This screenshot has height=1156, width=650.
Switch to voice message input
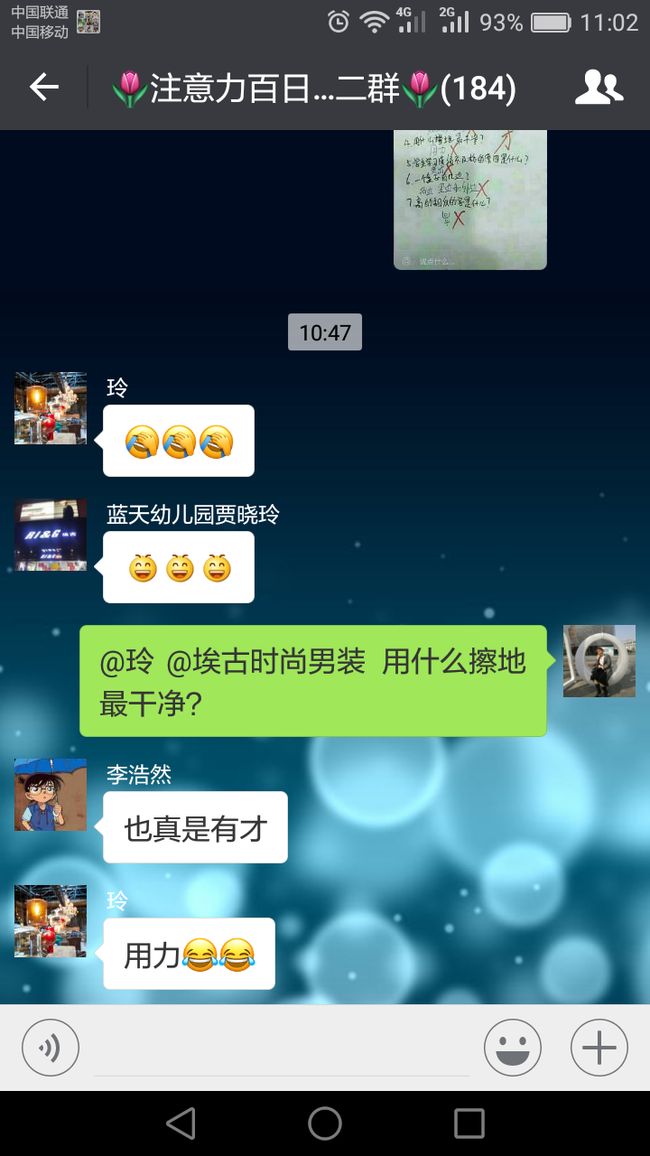(x=50, y=1047)
